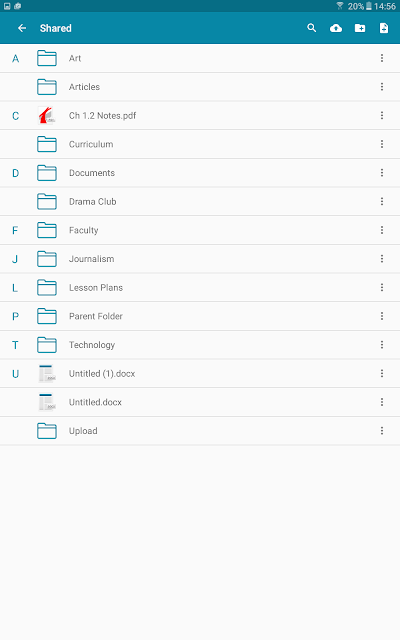Open Ch 1.2 Notes.pdf
The image size is (400, 640).
coord(200,116)
